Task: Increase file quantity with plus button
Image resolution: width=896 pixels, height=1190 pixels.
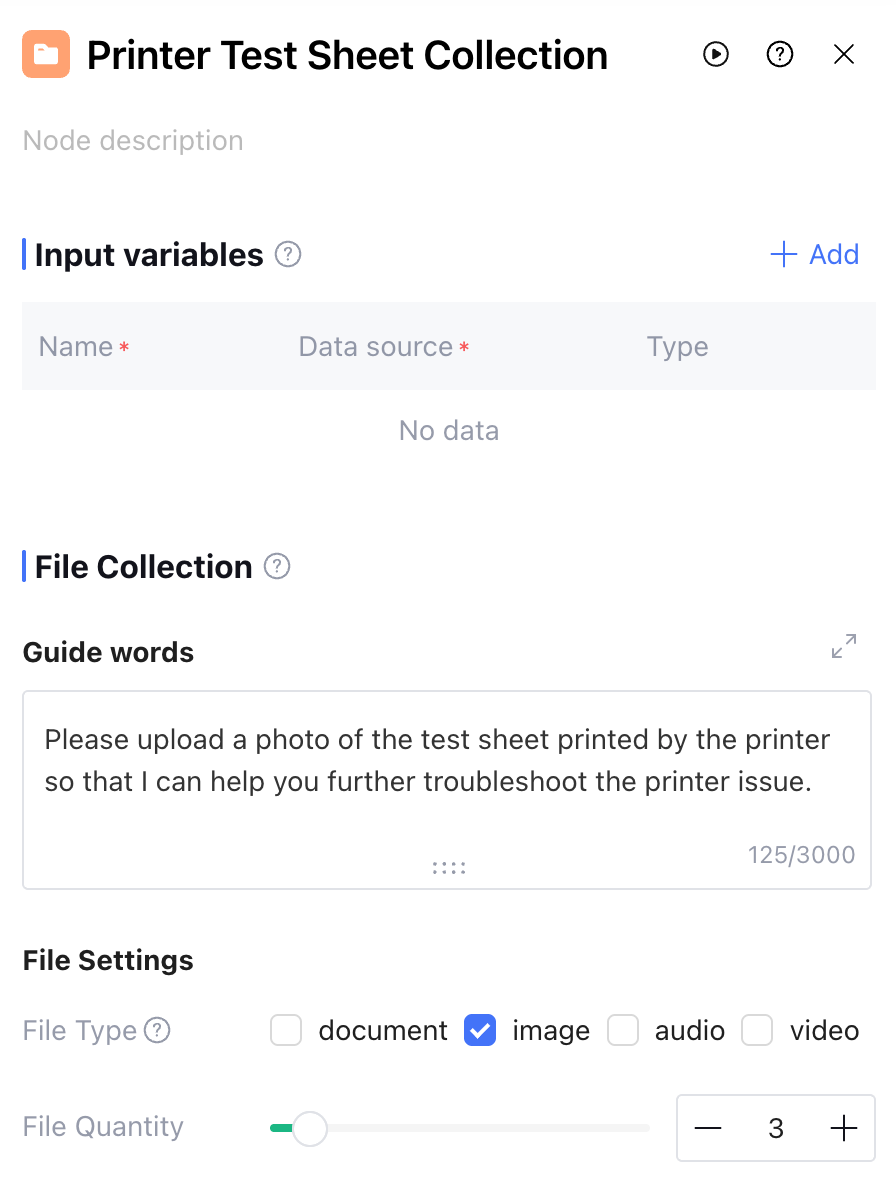Action: (844, 1128)
